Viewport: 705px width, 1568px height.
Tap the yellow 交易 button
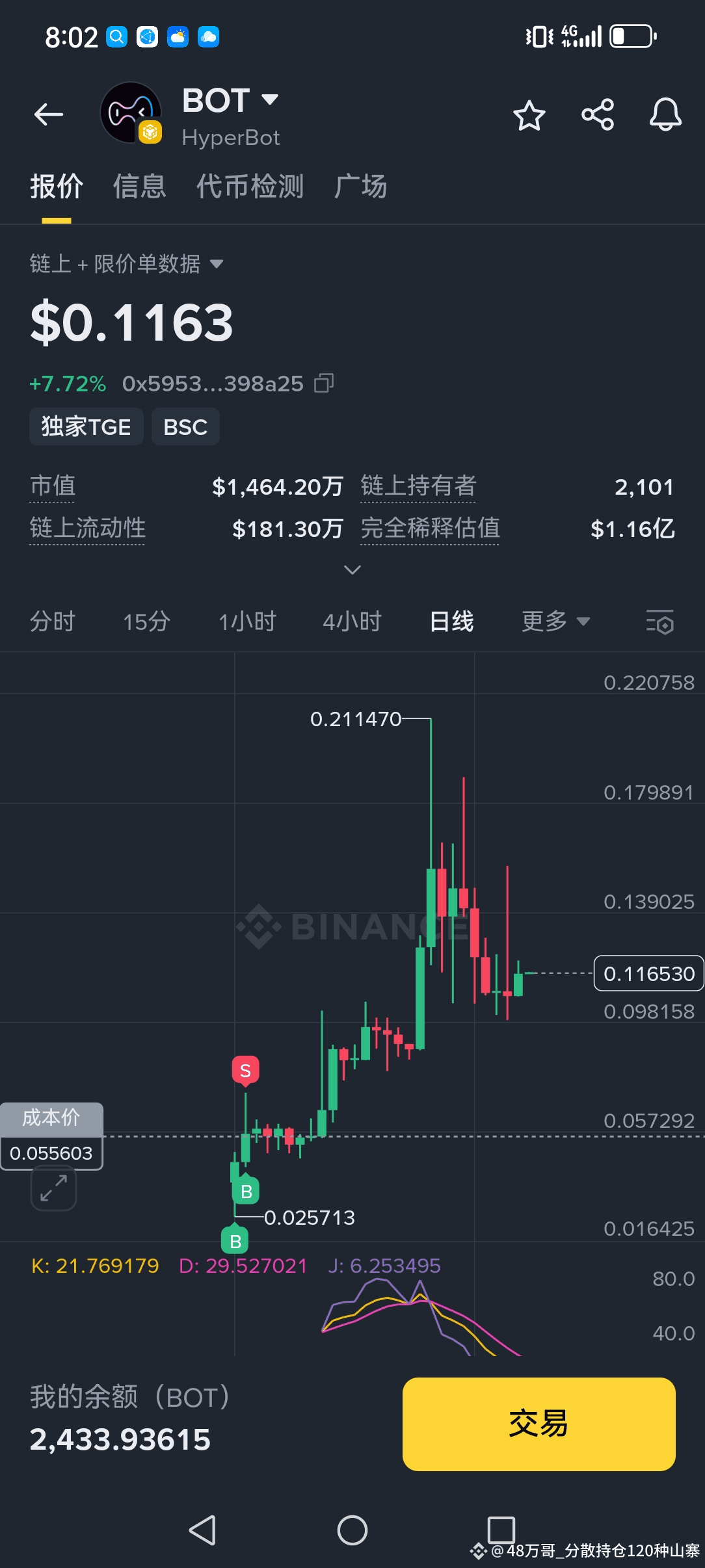click(x=539, y=1424)
